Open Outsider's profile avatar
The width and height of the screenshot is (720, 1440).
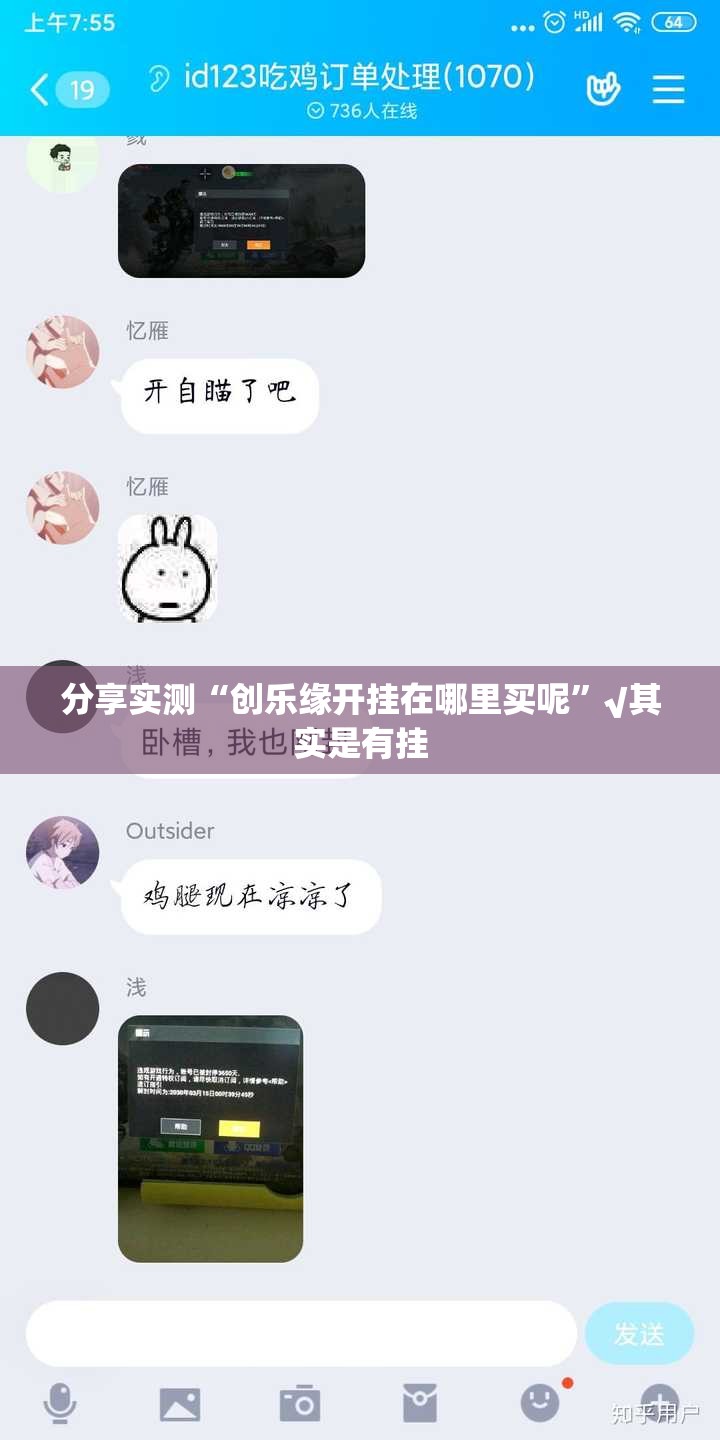point(62,853)
